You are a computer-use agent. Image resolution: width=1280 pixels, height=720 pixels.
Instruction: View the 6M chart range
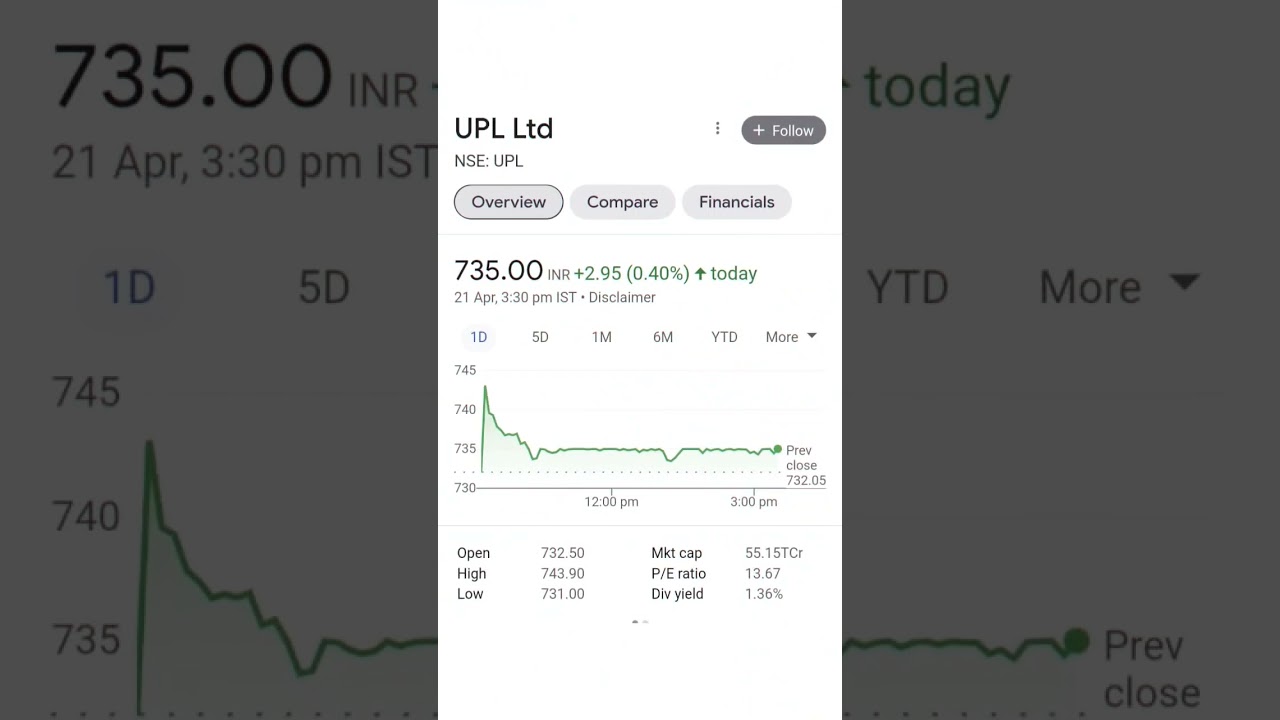663,337
